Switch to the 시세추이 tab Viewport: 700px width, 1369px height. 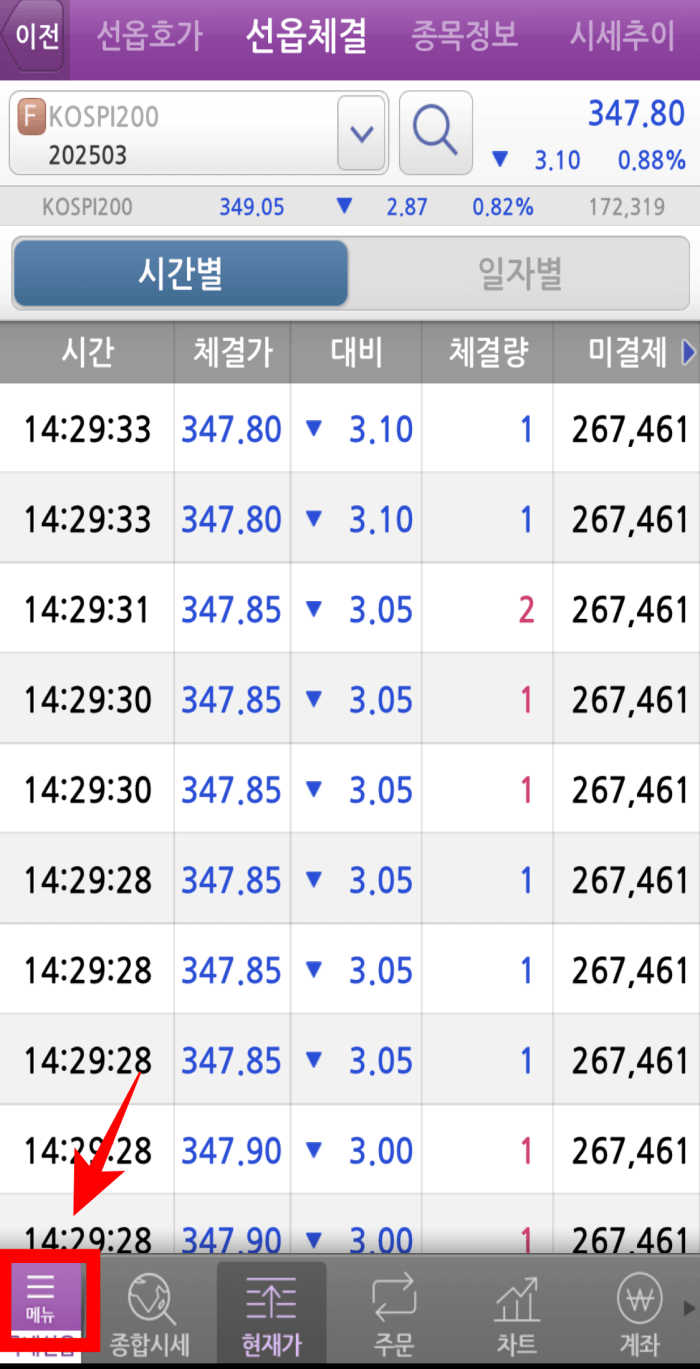623,37
